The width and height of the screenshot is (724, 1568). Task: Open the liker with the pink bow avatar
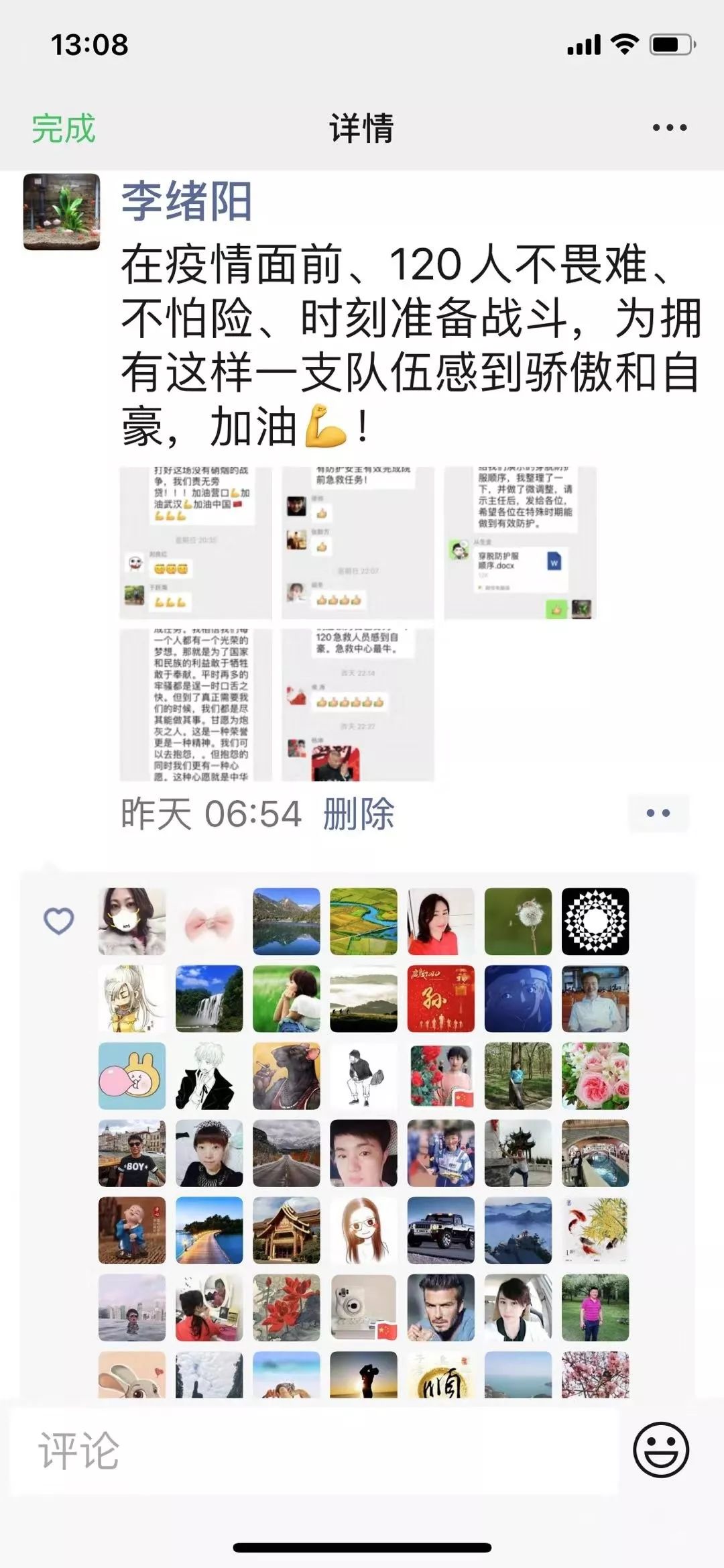[x=209, y=921]
